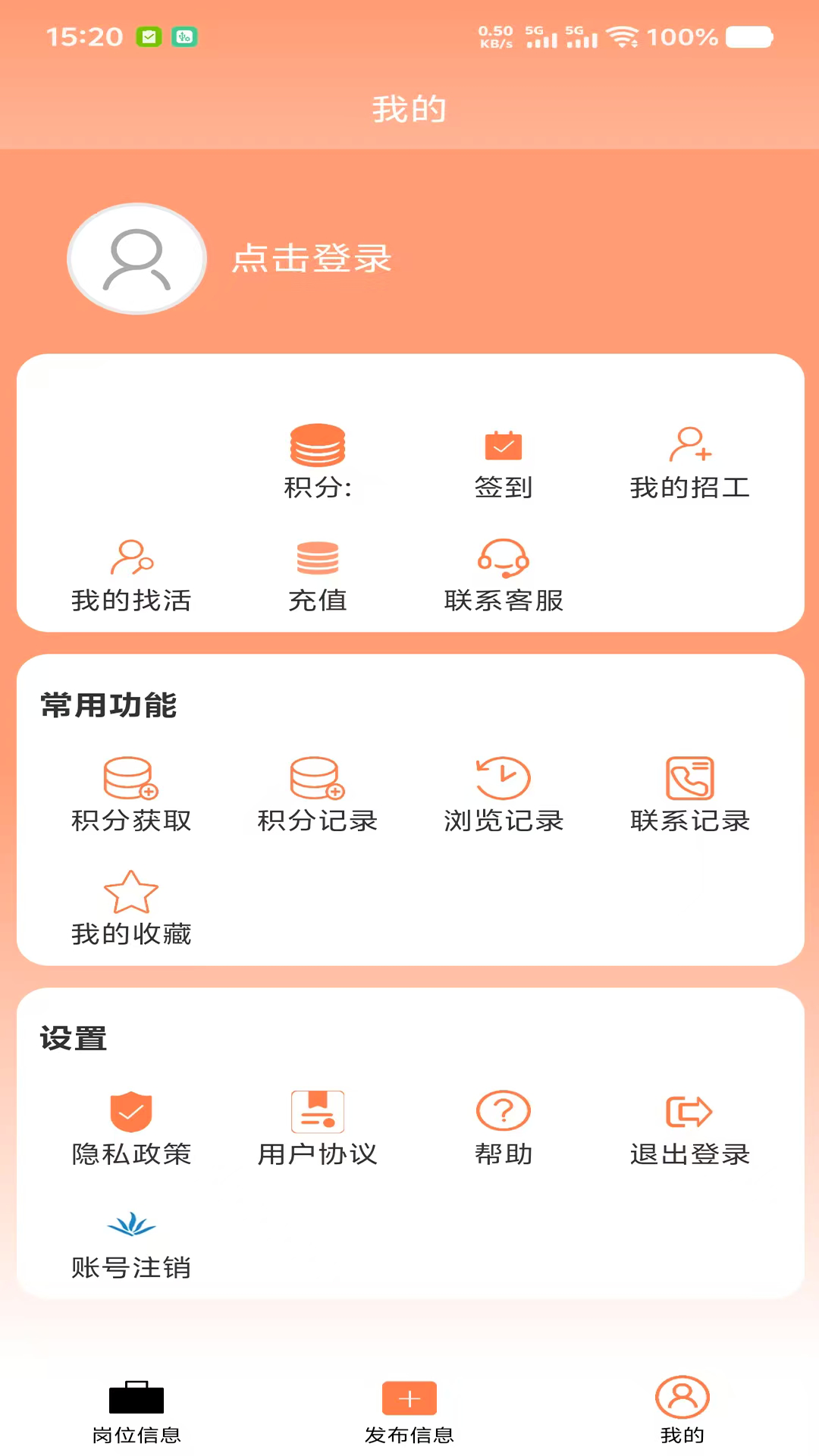View 积分记录 points history
This screenshot has height=1456, width=819.
[x=318, y=795]
